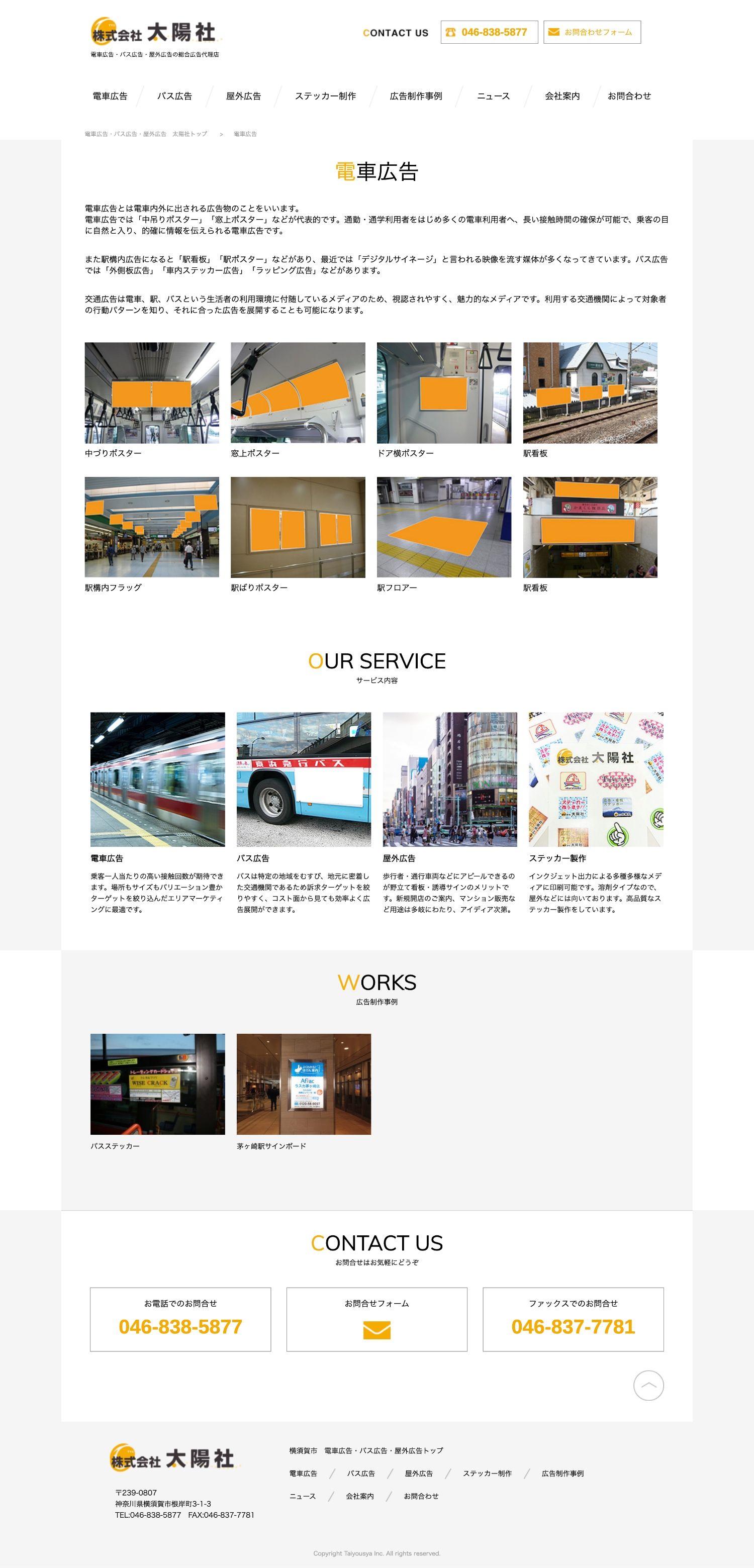Open バス広告 in the top navigation
The height and width of the screenshot is (1568, 754).
pos(174,96)
